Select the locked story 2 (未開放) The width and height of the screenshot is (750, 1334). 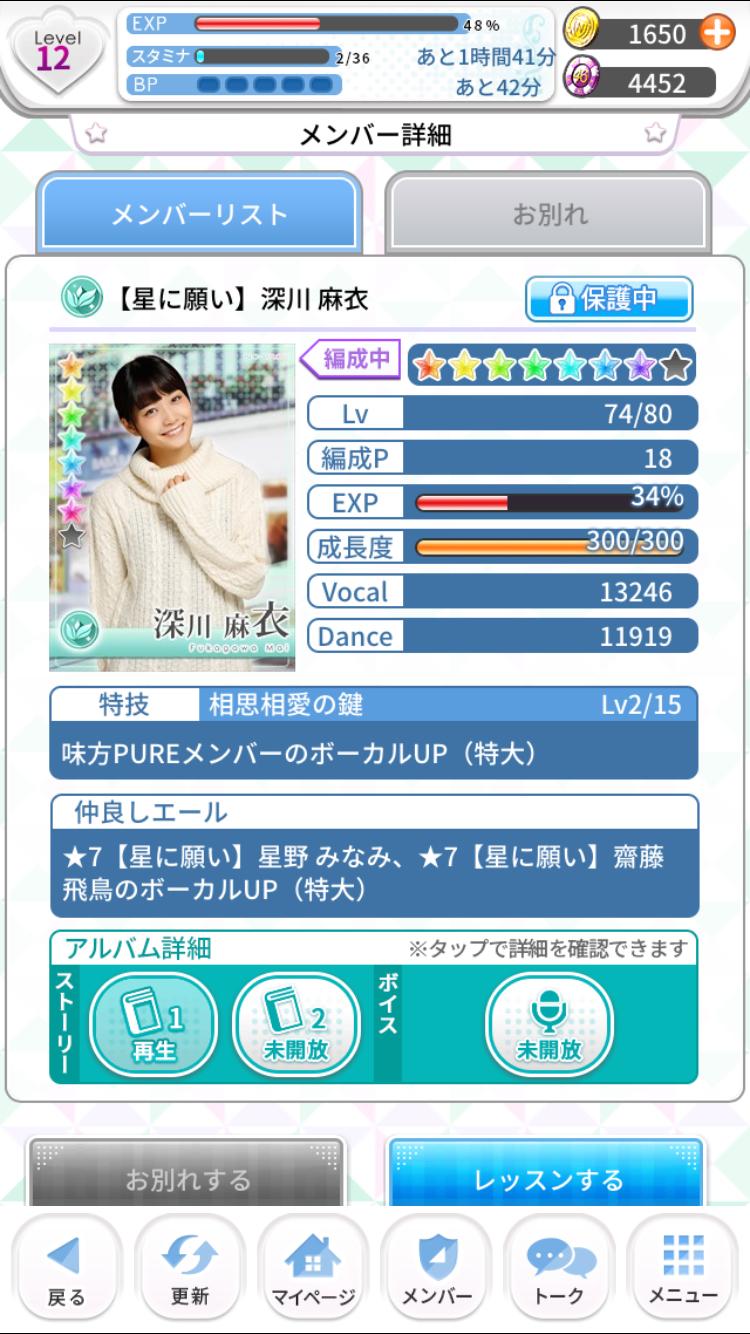coord(296,1025)
